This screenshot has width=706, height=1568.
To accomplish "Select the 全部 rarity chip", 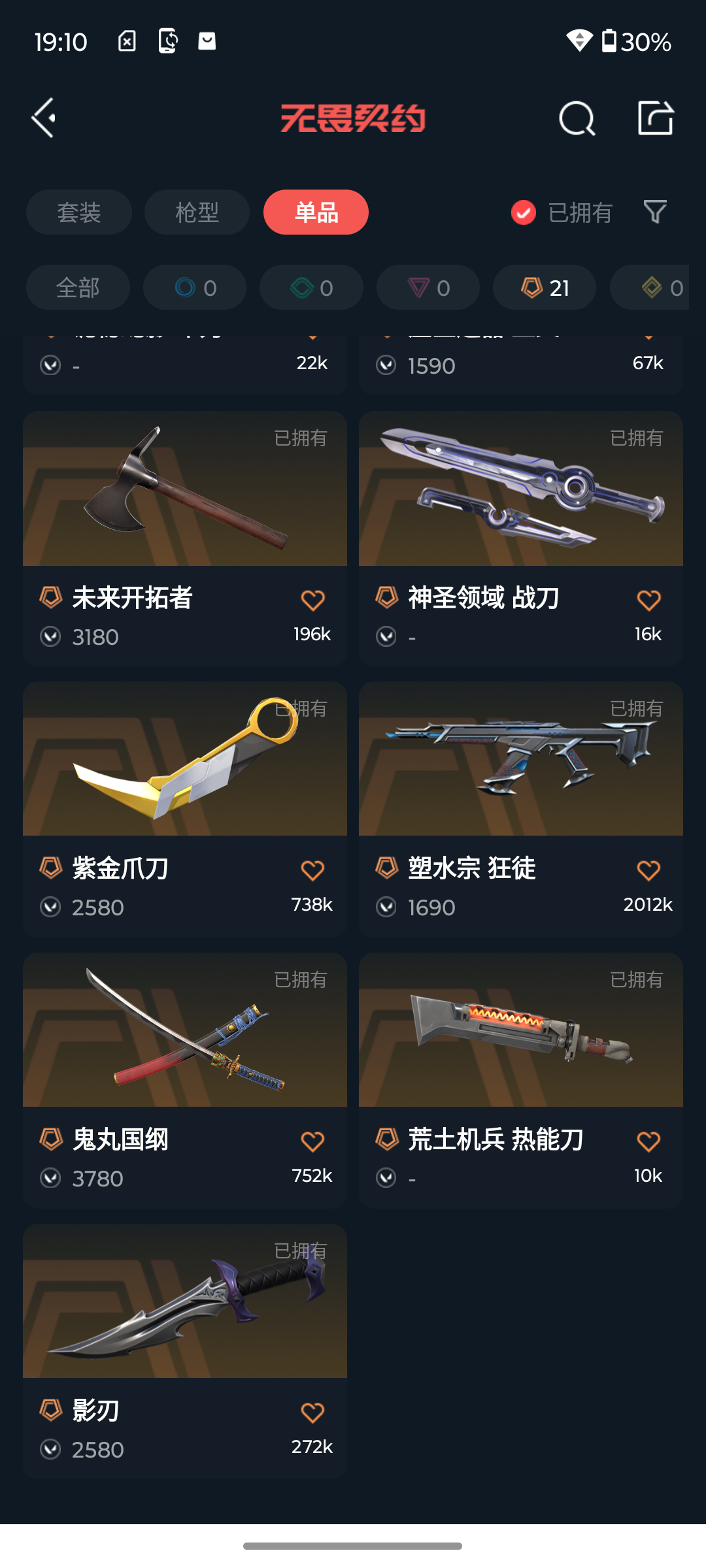I will tap(78, 287).
